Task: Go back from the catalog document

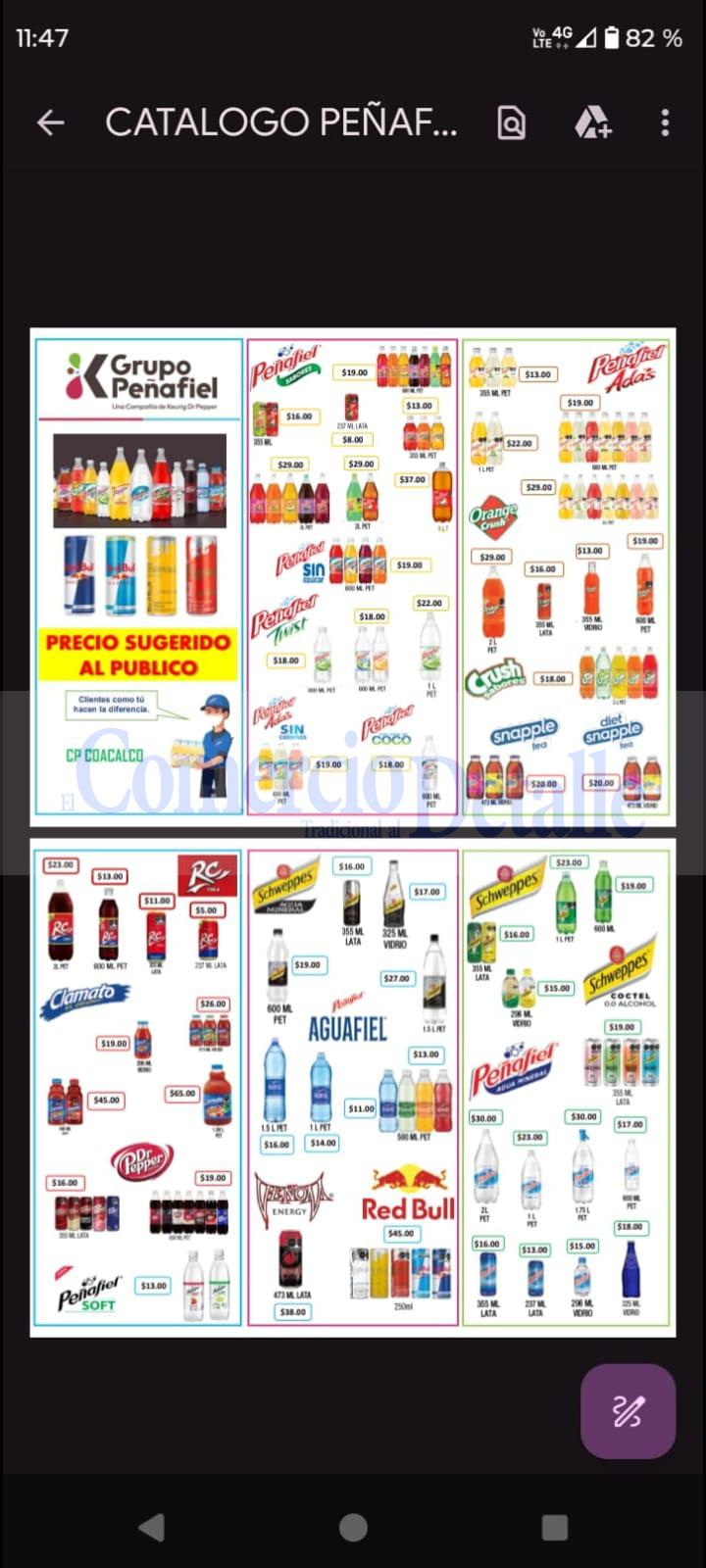Action: (50, 122)
